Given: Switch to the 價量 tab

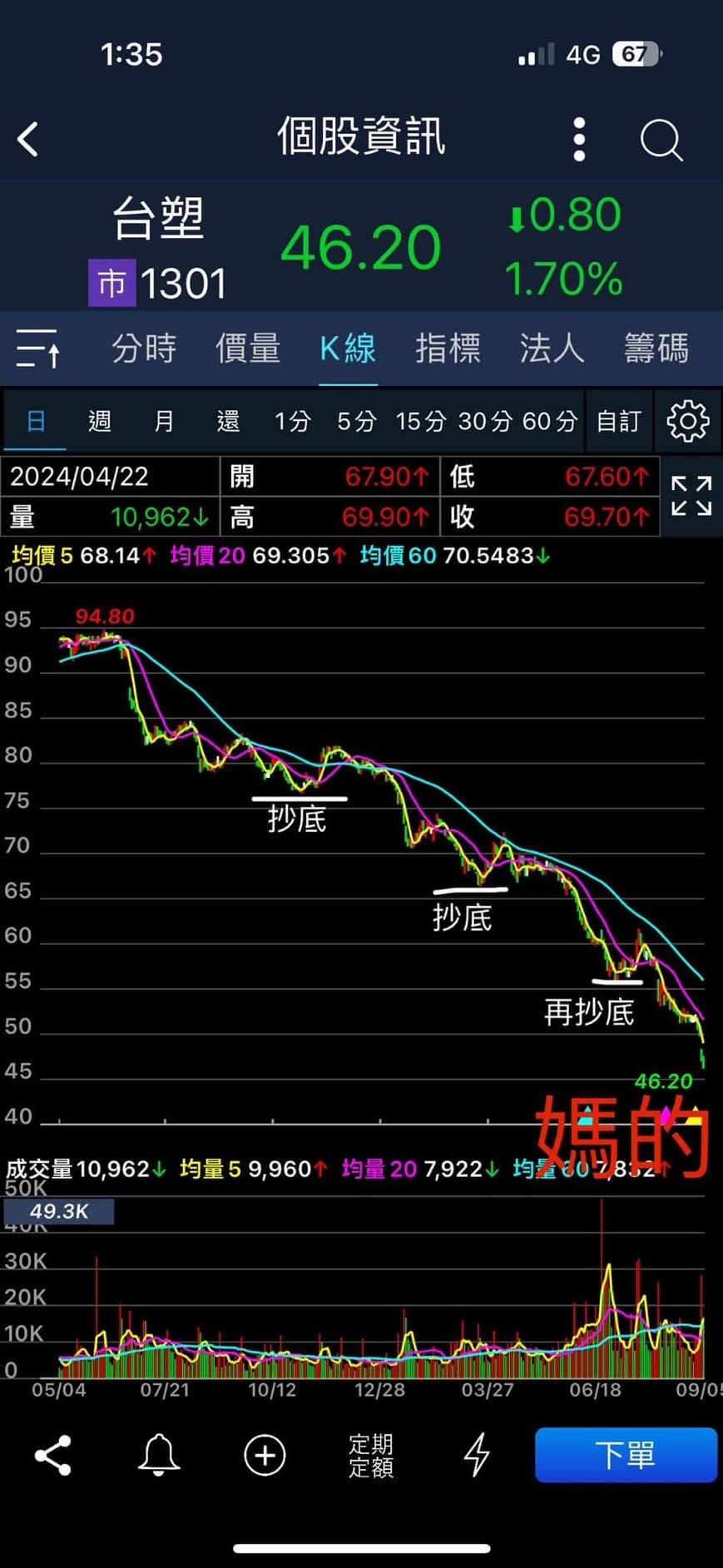Looking at the screenshot, I should tap(248, 348).
